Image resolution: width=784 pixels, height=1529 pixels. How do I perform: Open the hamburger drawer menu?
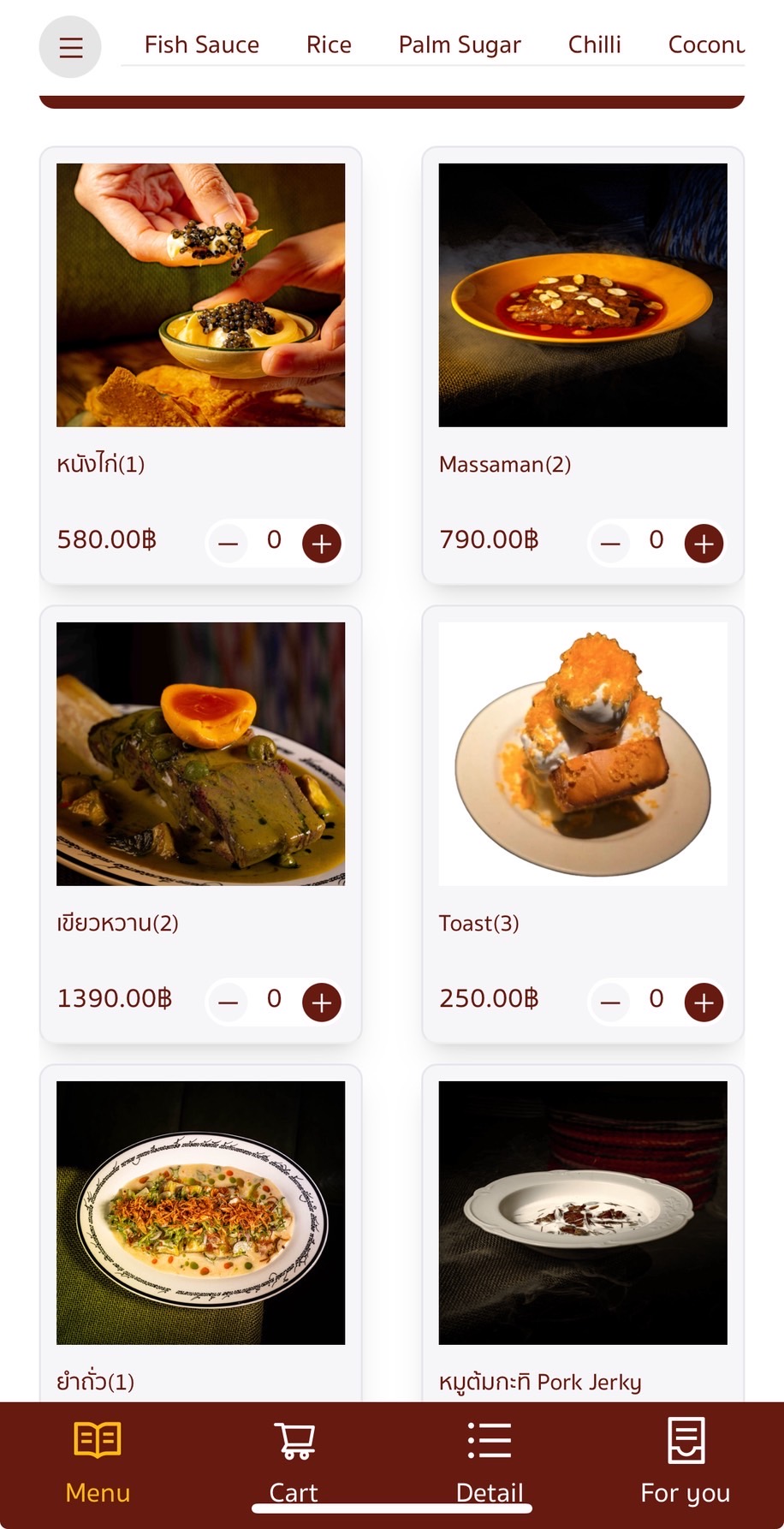70,47
